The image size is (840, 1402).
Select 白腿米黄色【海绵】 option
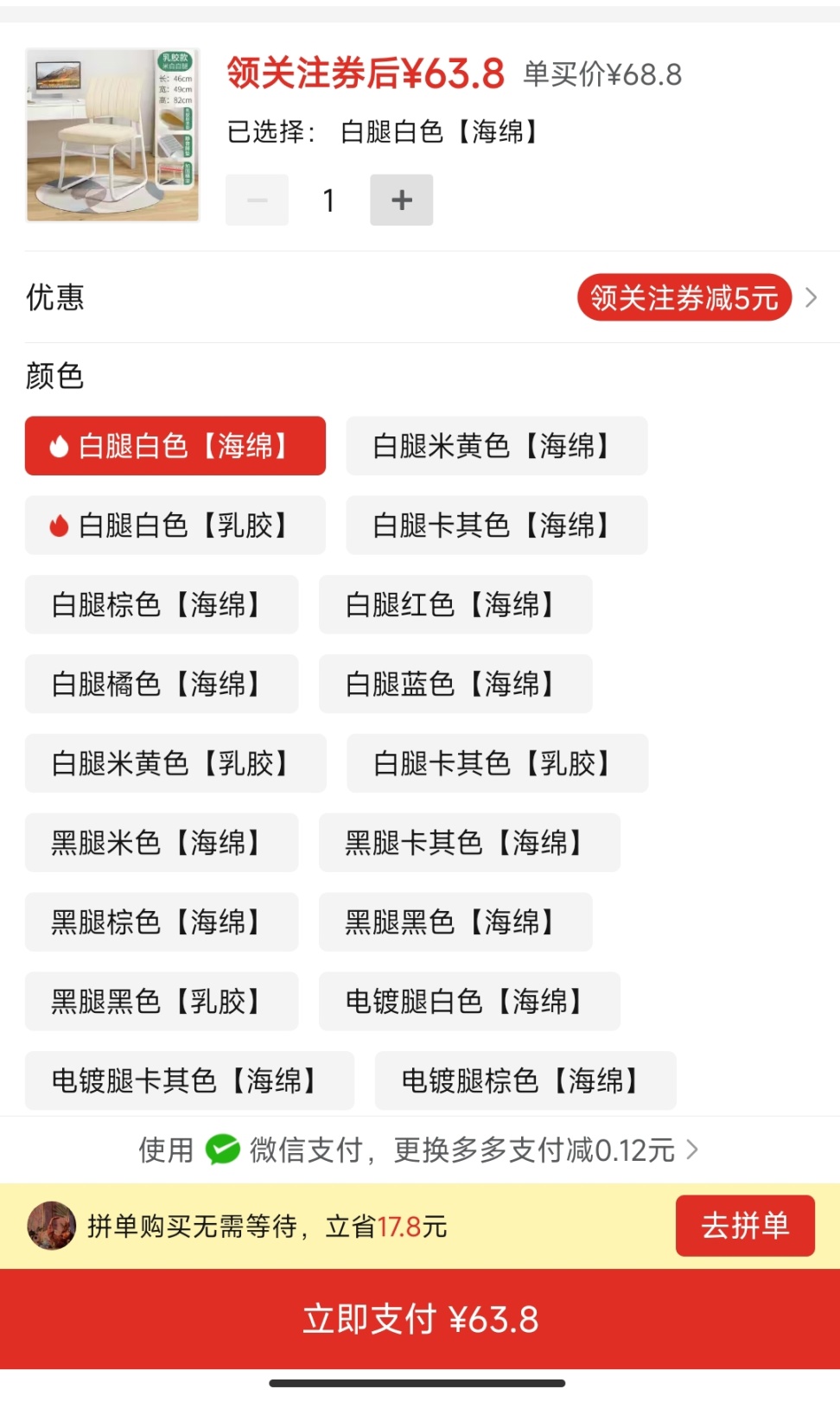coord(496,446)
